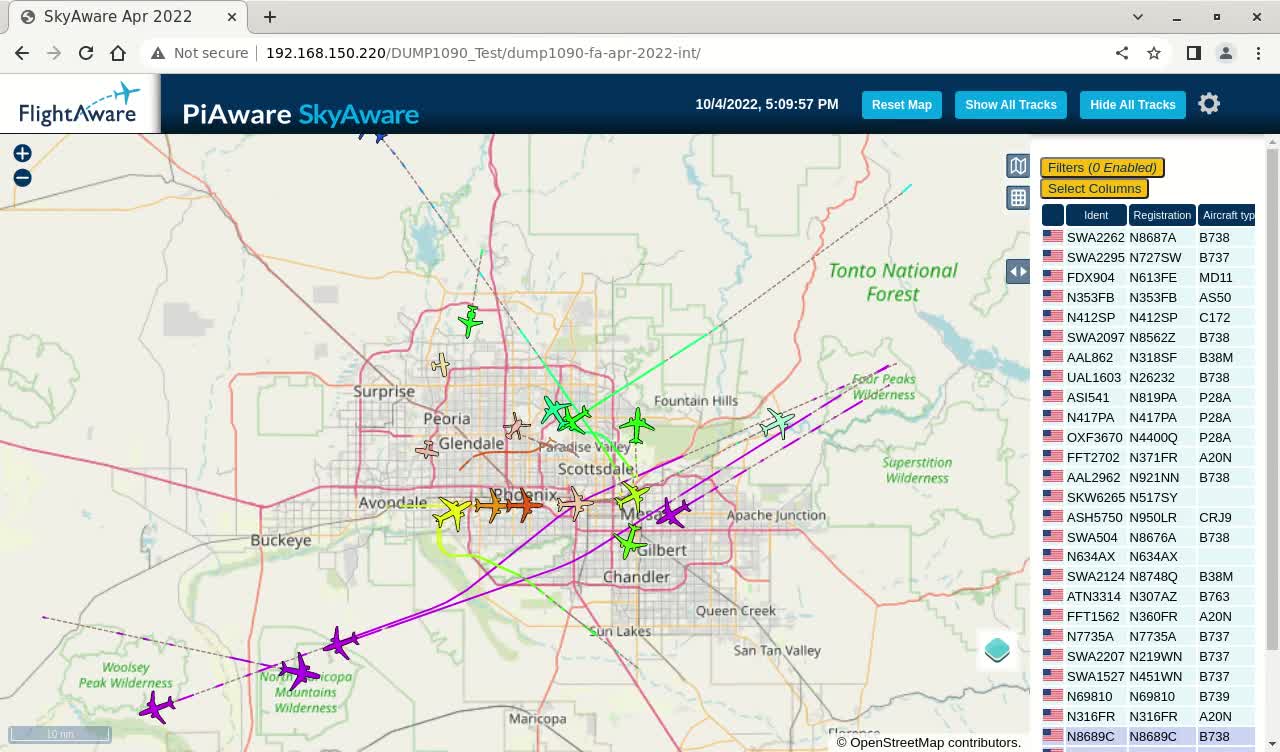1280x752 pixels.
Task: Reload the browser page
Action: (86, 53)
